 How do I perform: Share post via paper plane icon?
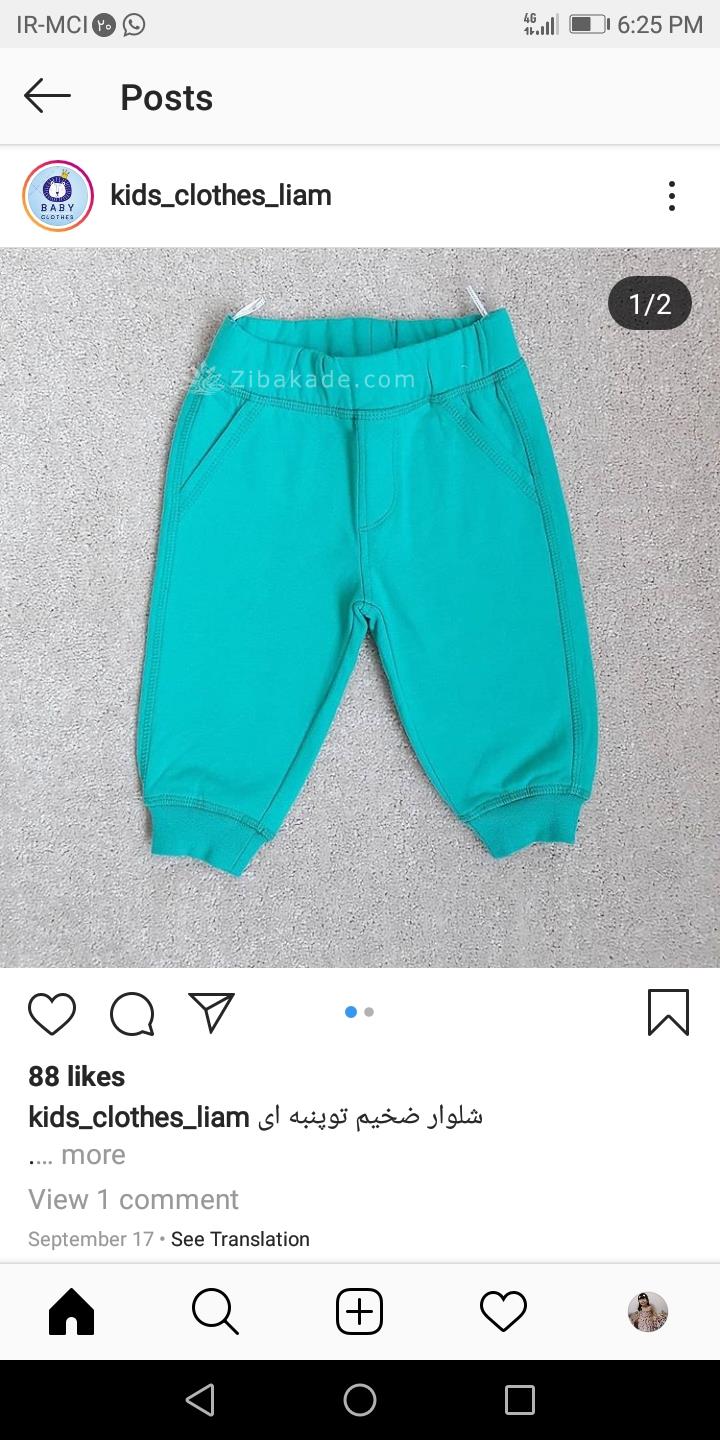coord(211,1012)
